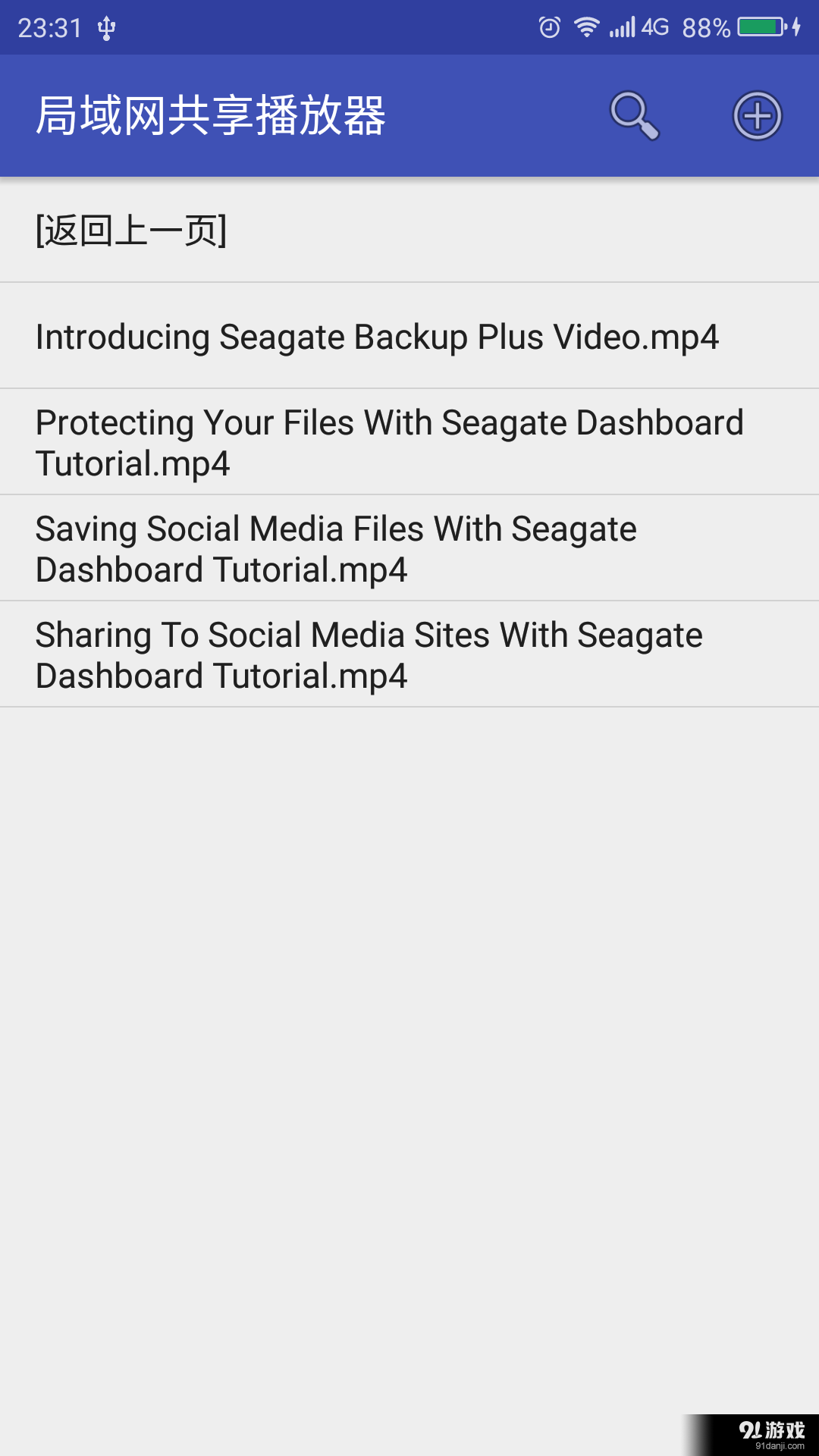Open the search magnifier icon

[634, 116]
